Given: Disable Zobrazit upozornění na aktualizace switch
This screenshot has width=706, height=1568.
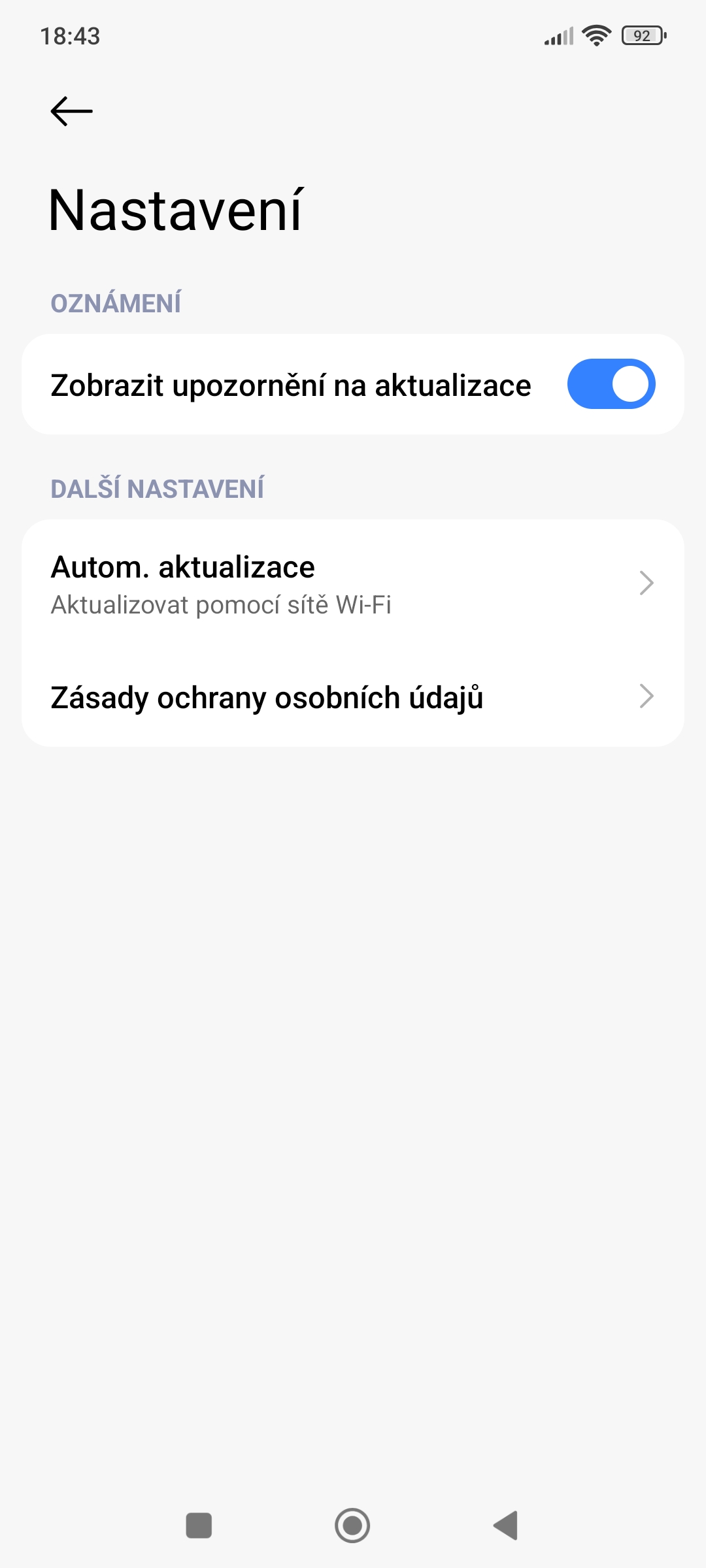Looking at the screenshot, I should [611, 384].
